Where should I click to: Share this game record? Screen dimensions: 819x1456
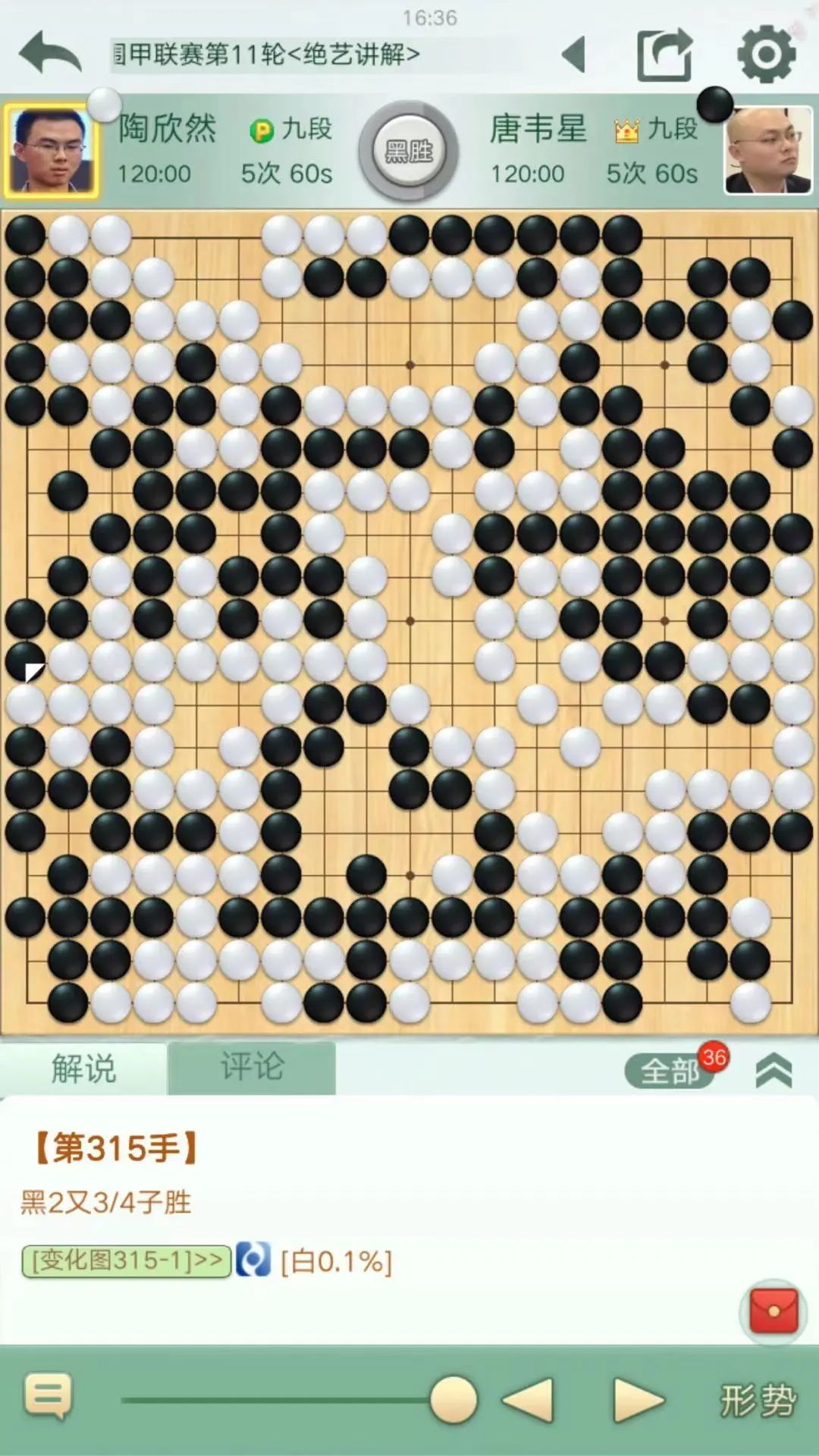click(x=665, y=55)
